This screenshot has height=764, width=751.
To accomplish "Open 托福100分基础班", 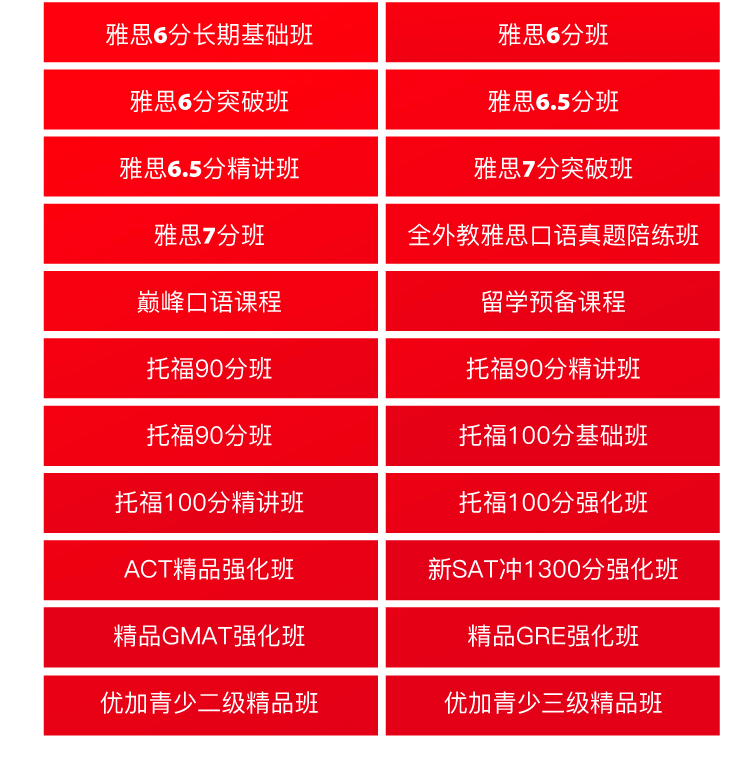I will tap(552, 436).
